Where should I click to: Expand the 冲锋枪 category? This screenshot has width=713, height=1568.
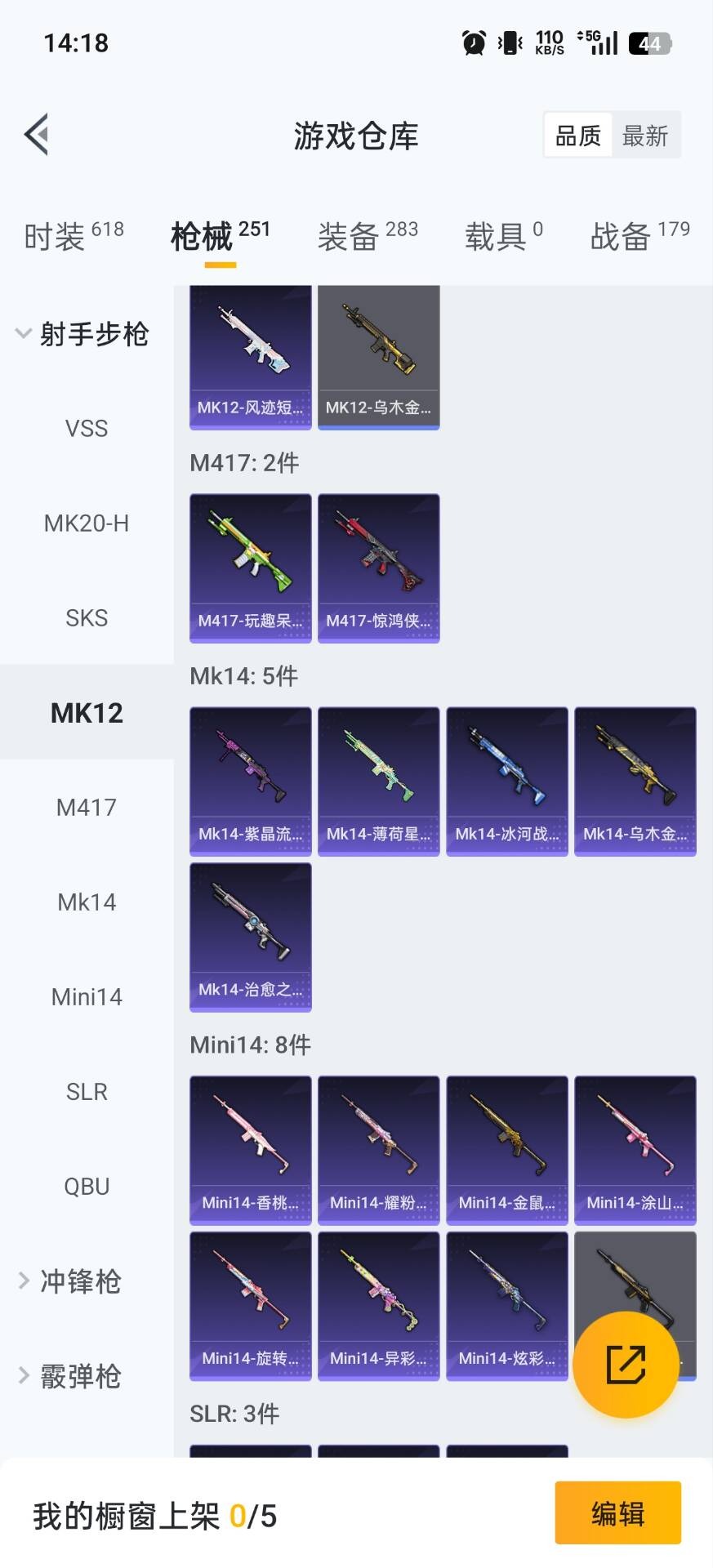pyautogui.click(x=78, y=1281)
